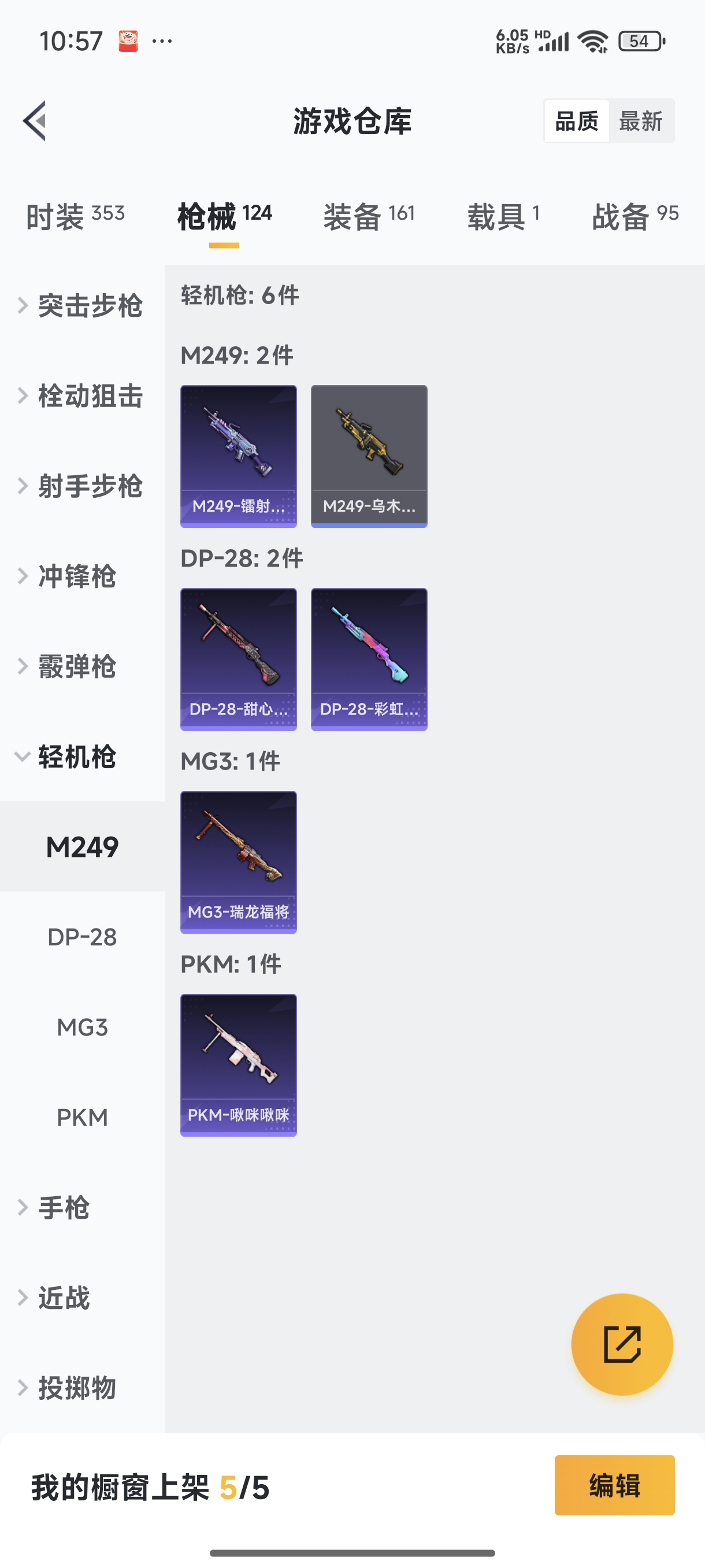Open the 战备 tab
The image size is (705, 1568).
[x=634, y=216]
